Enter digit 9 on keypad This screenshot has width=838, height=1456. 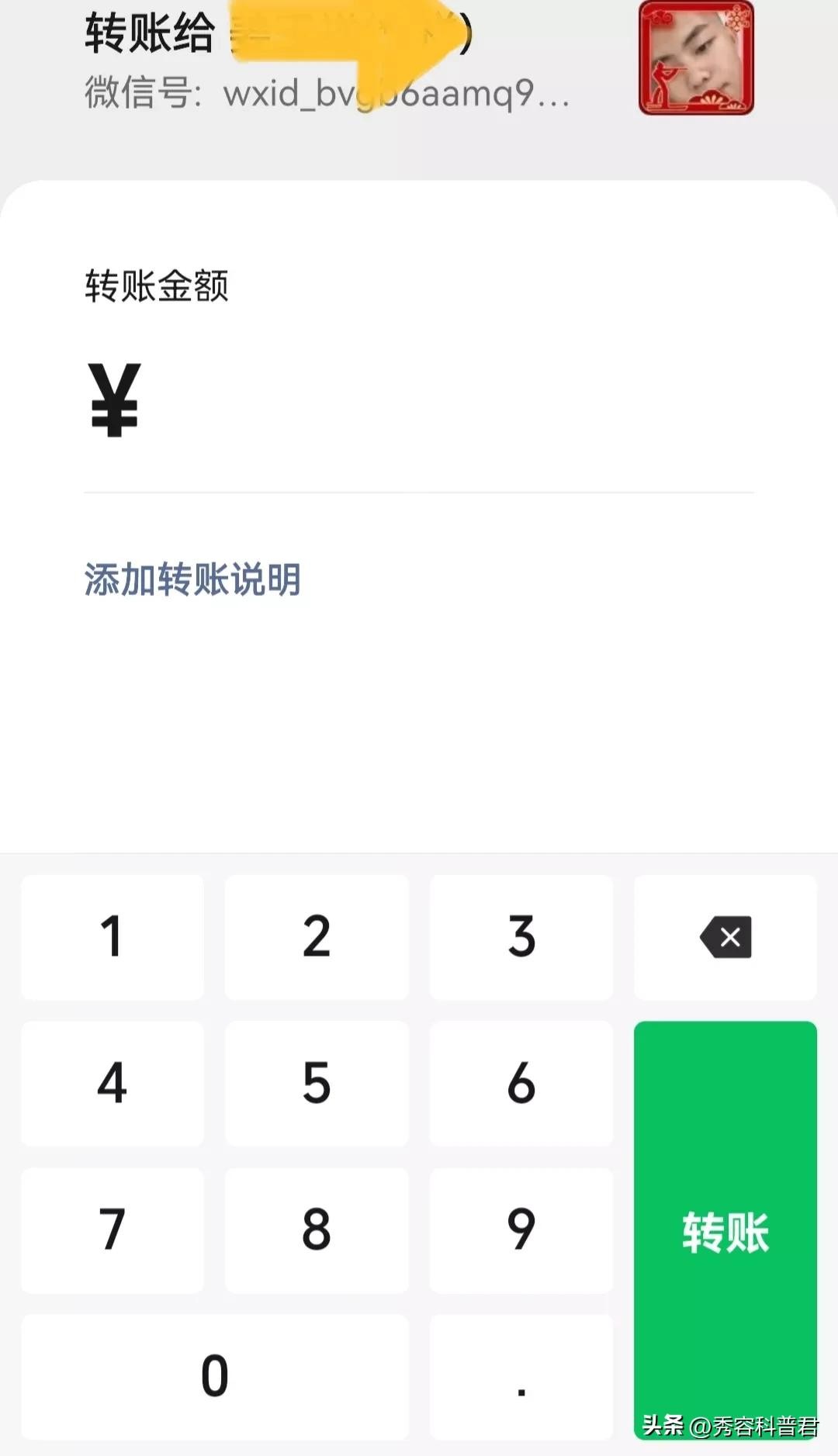click(x=521, y=1229)
